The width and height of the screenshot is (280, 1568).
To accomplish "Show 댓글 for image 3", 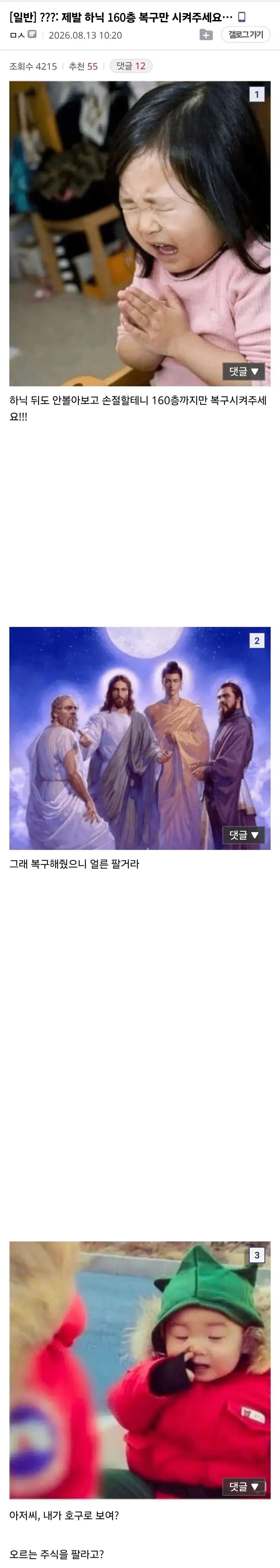I will 243,1486.
